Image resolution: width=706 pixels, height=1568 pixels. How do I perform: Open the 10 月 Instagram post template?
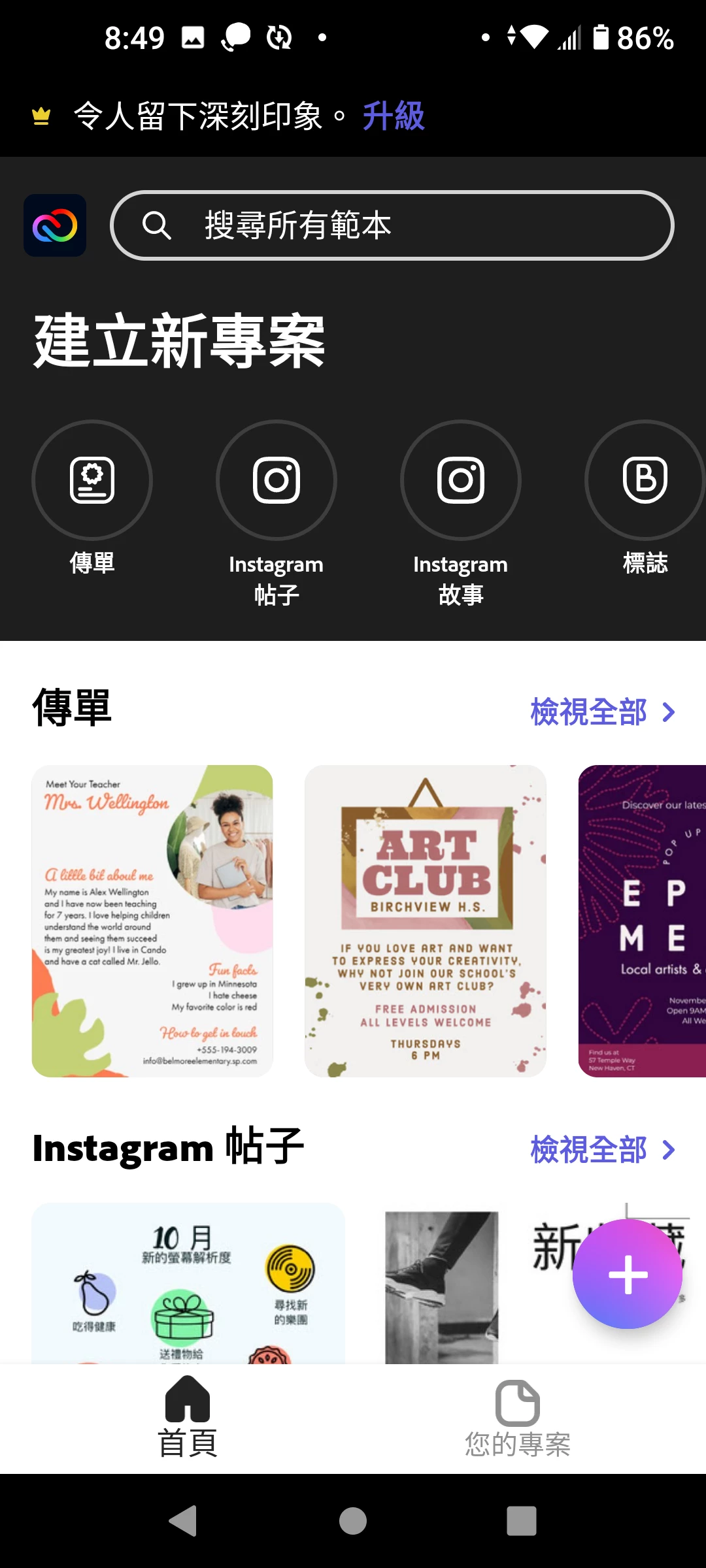coord(188,1284)
